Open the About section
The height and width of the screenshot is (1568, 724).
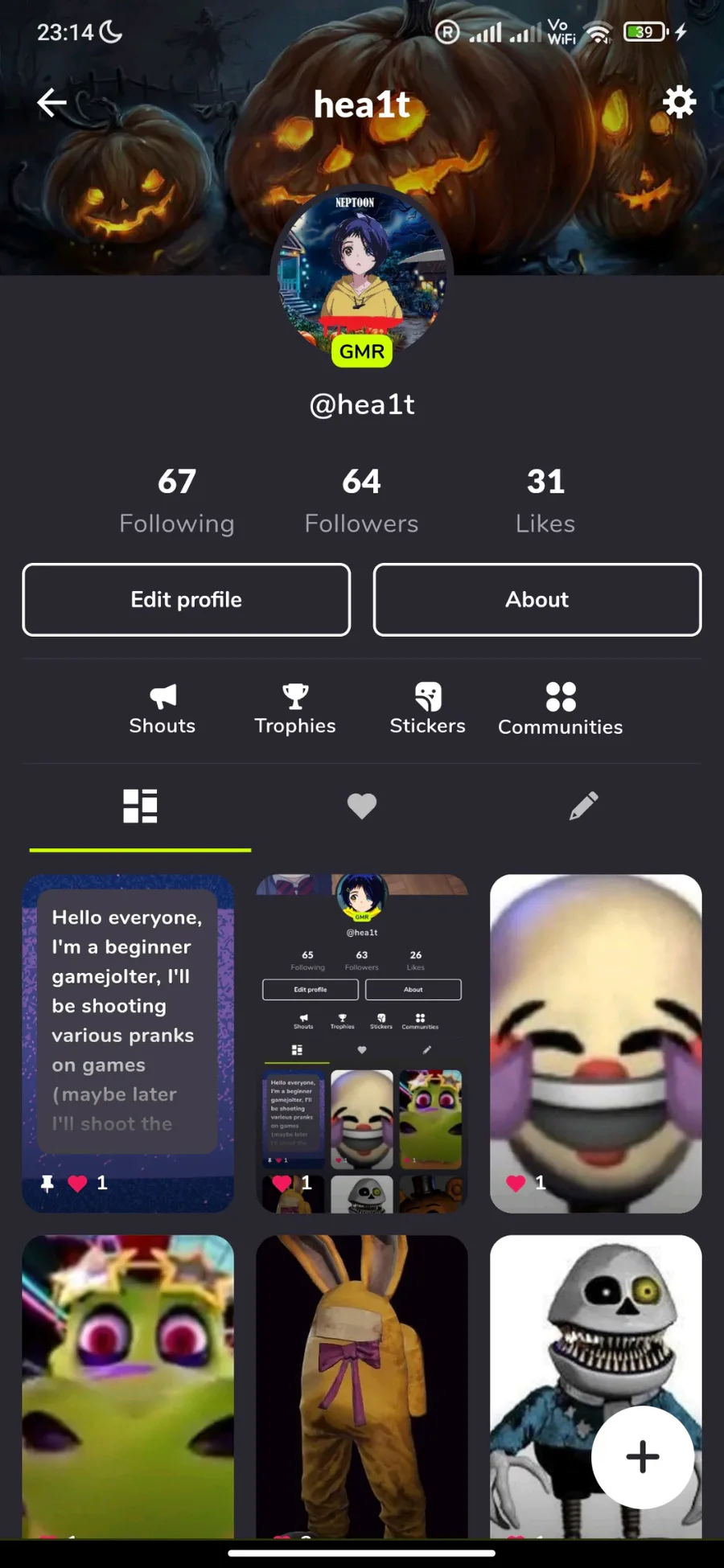click(537, 600)
